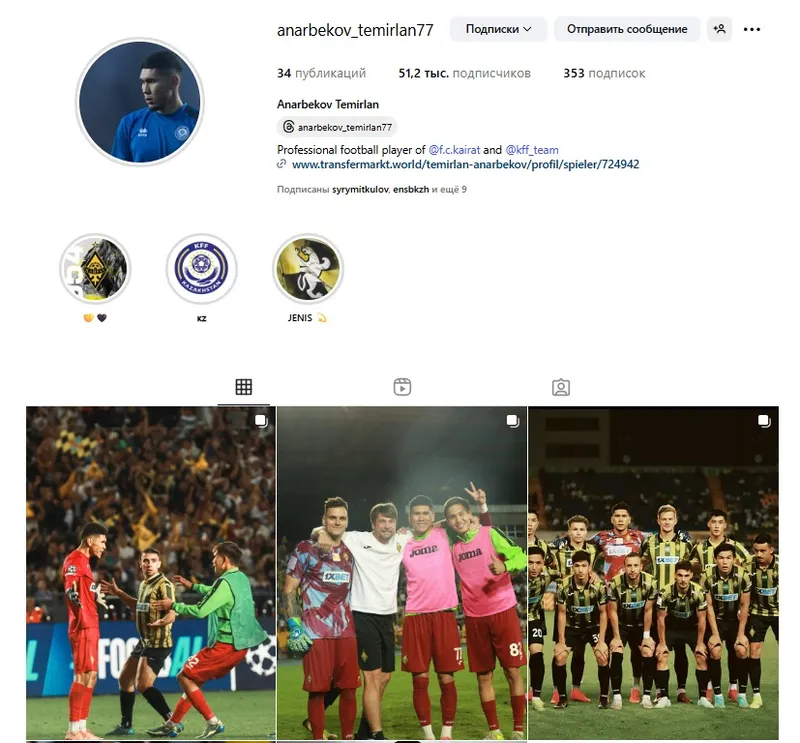This screenshot has height=743, width=800.
Task: Open the @kff_team mention
Action: 532,150
